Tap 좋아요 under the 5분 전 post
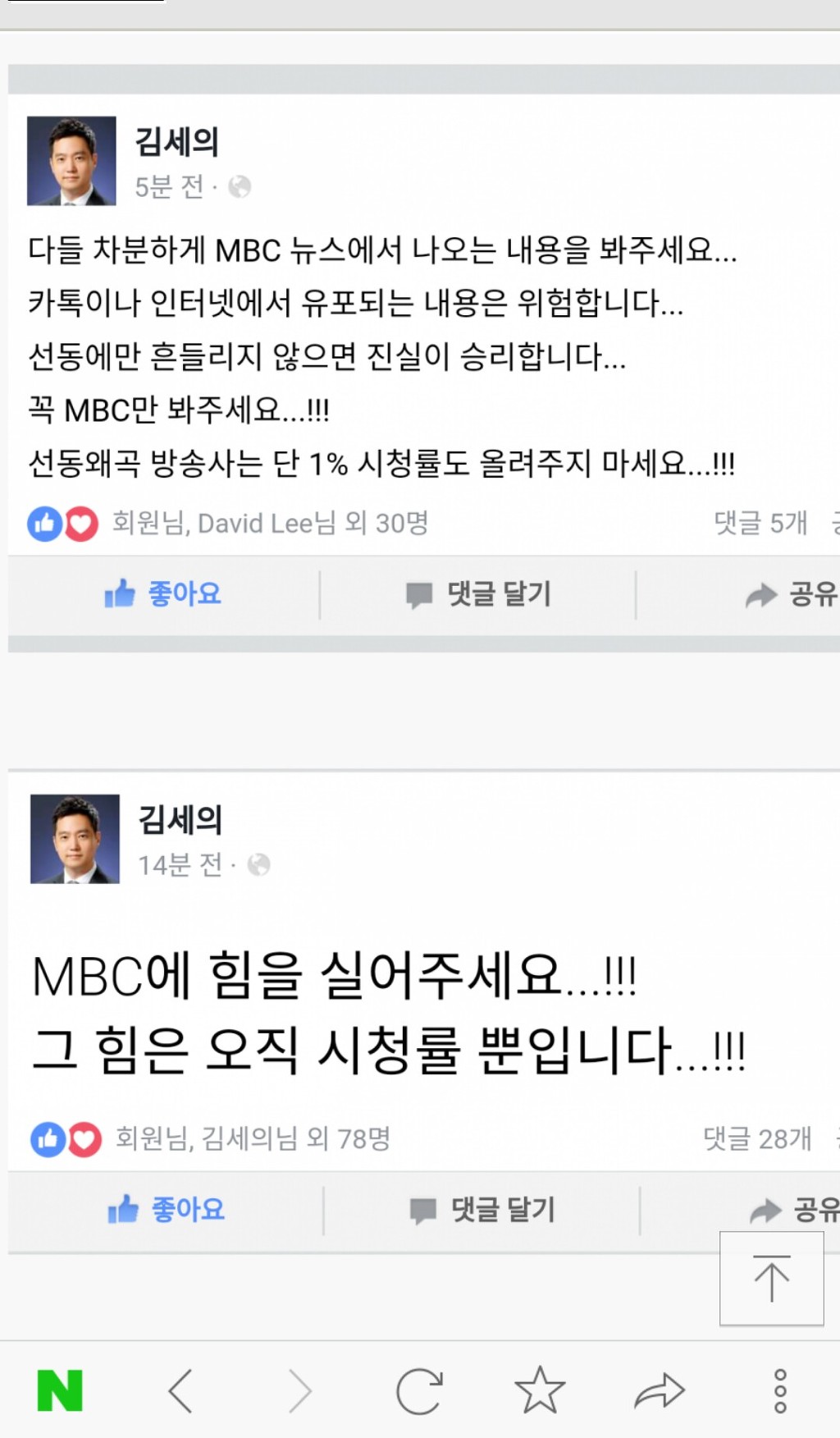 click(163, 594)
